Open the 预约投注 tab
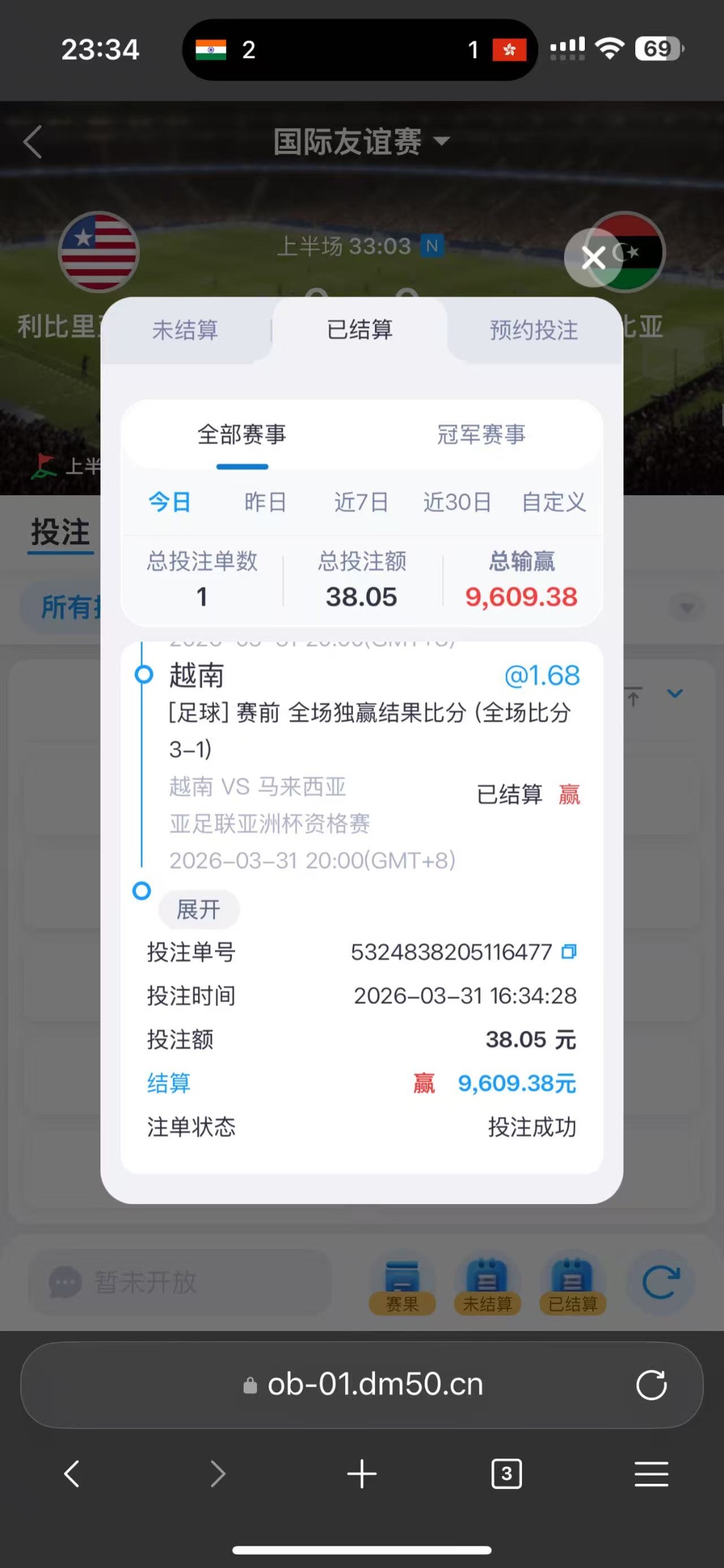Image resolution: width=724 pixels, height=1568 pixels. point(534,330)
